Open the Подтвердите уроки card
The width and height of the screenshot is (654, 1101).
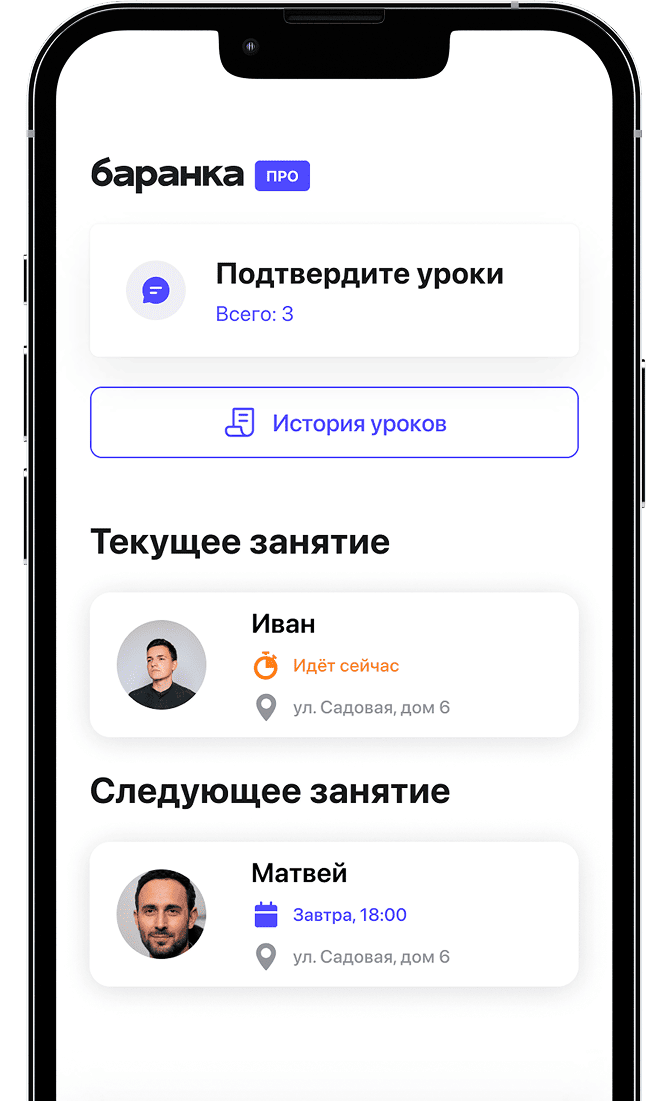(x=334, y=290)
